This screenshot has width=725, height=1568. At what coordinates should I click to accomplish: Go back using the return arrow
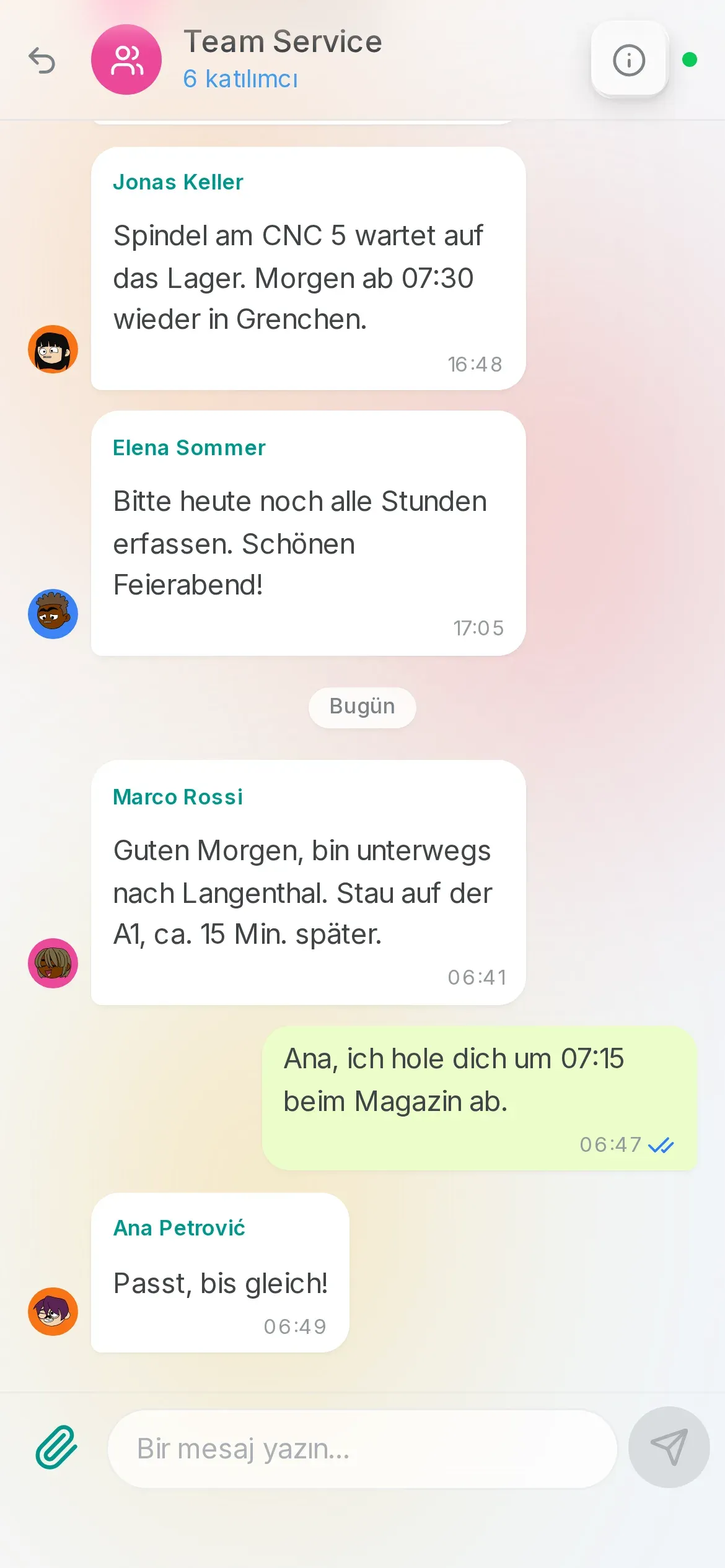pyautogui.click(x=42, y=60)
